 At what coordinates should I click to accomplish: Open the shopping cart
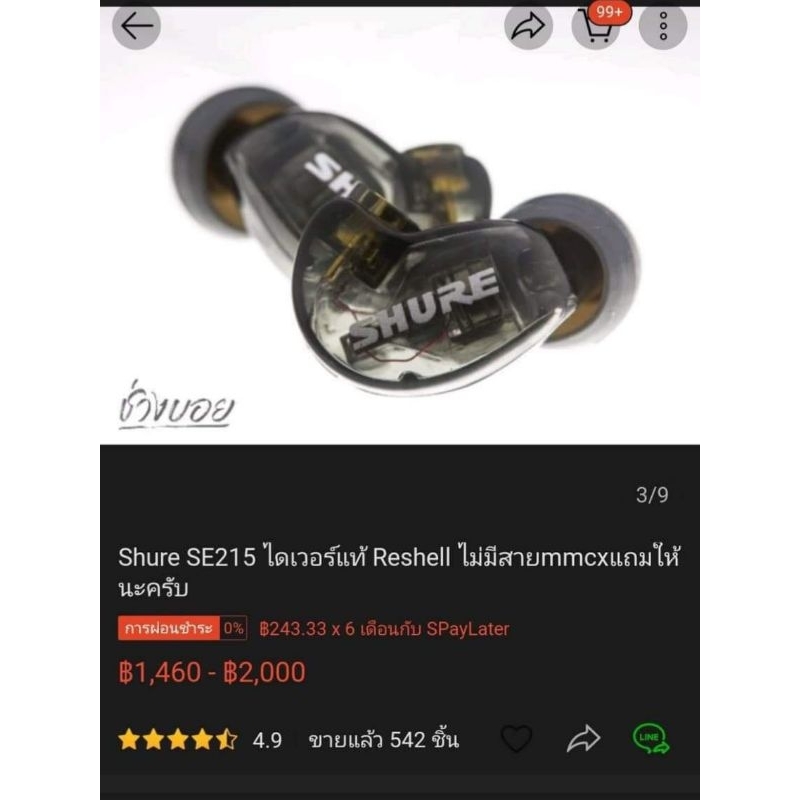(596, 26)
